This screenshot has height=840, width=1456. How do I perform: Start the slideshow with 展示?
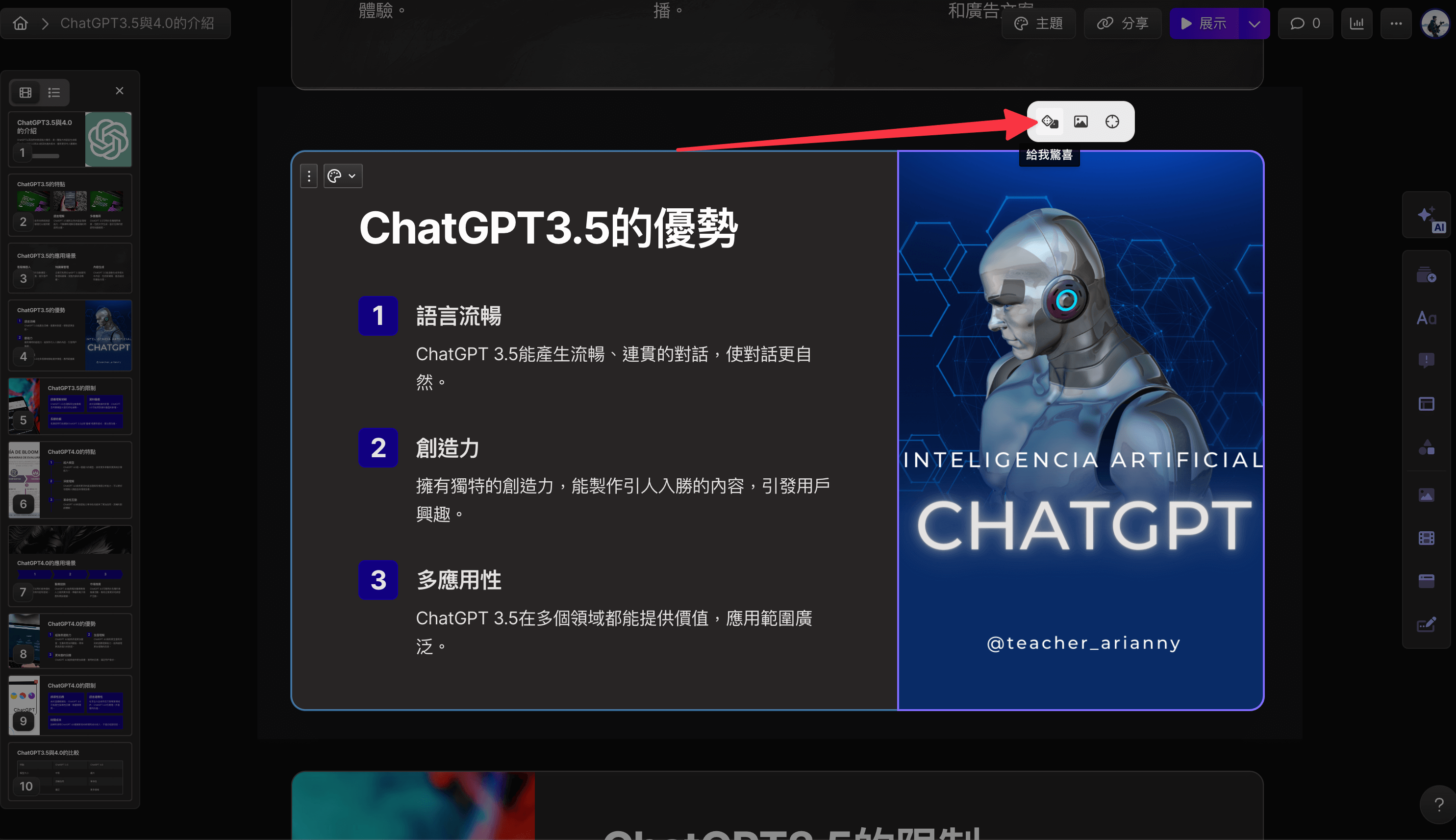coord(1204,23)
